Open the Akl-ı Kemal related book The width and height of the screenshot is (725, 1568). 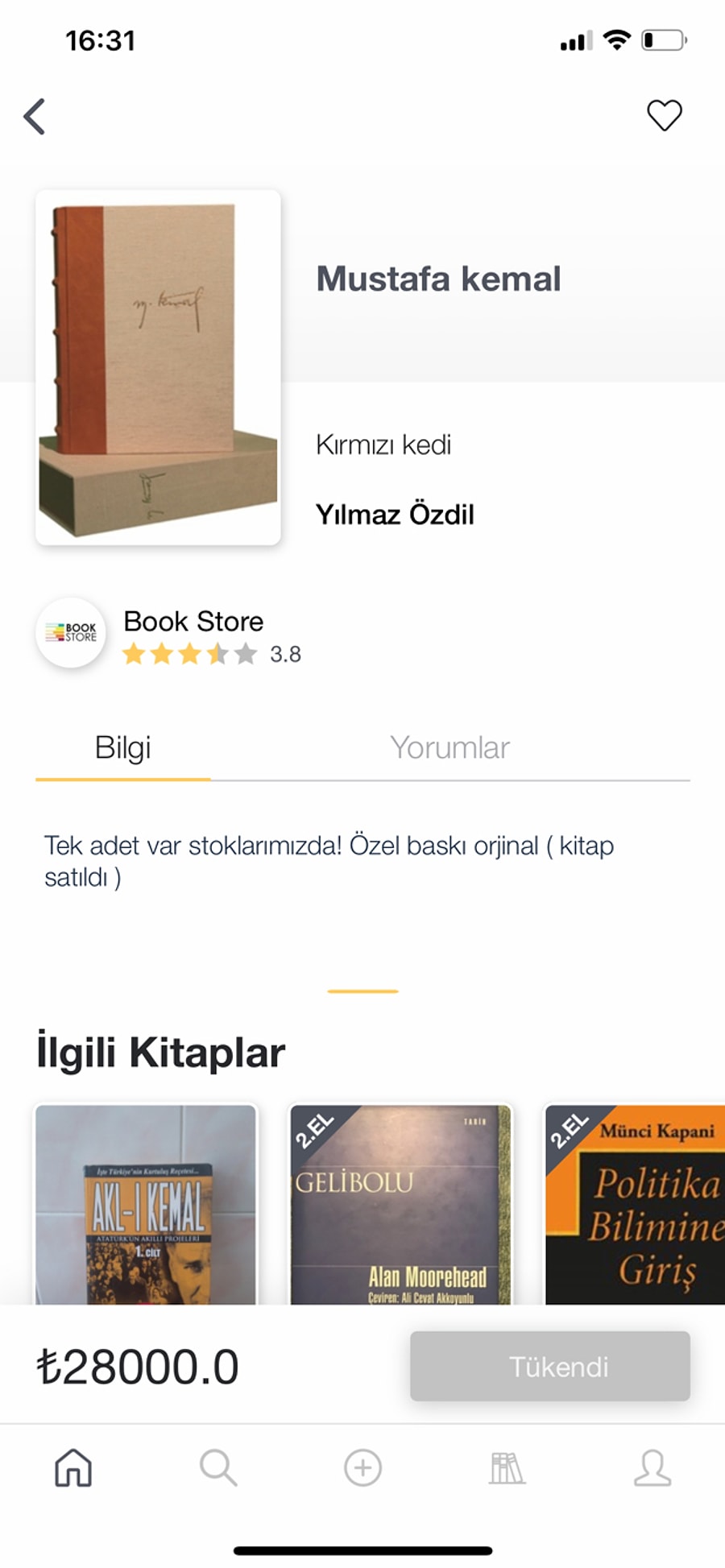click(146, 1204)
